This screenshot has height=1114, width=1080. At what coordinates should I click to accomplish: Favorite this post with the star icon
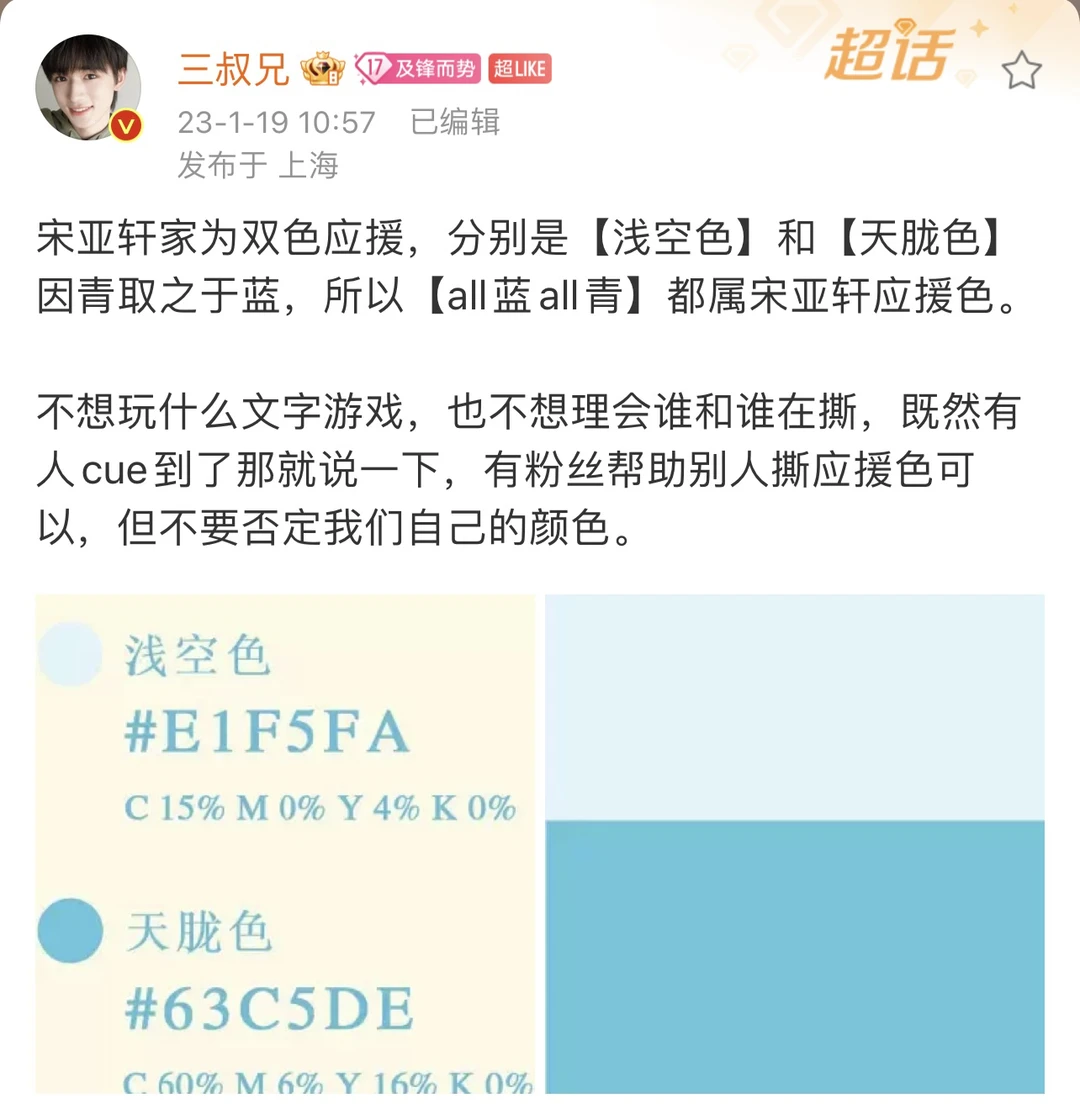1021,71
